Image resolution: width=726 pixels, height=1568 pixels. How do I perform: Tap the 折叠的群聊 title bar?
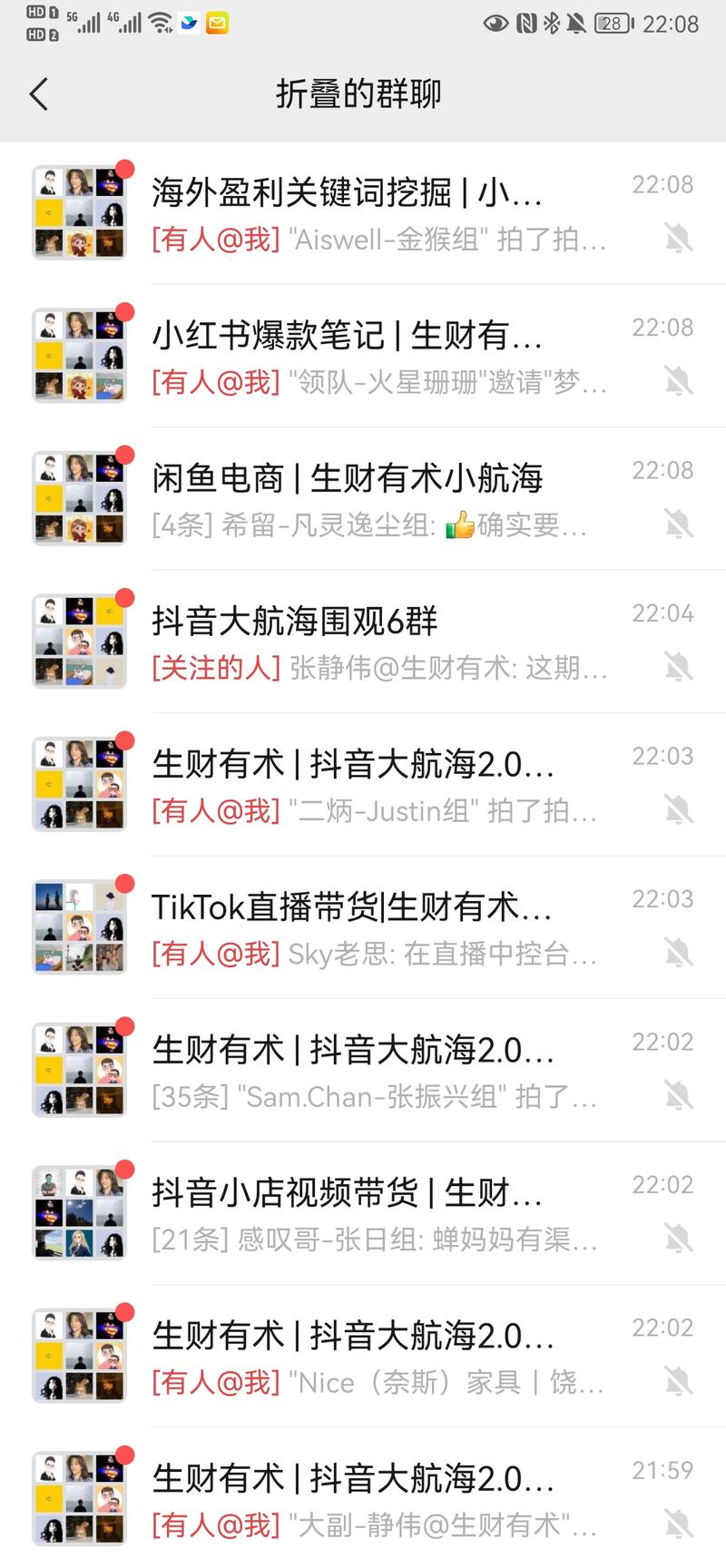[359, 93]
